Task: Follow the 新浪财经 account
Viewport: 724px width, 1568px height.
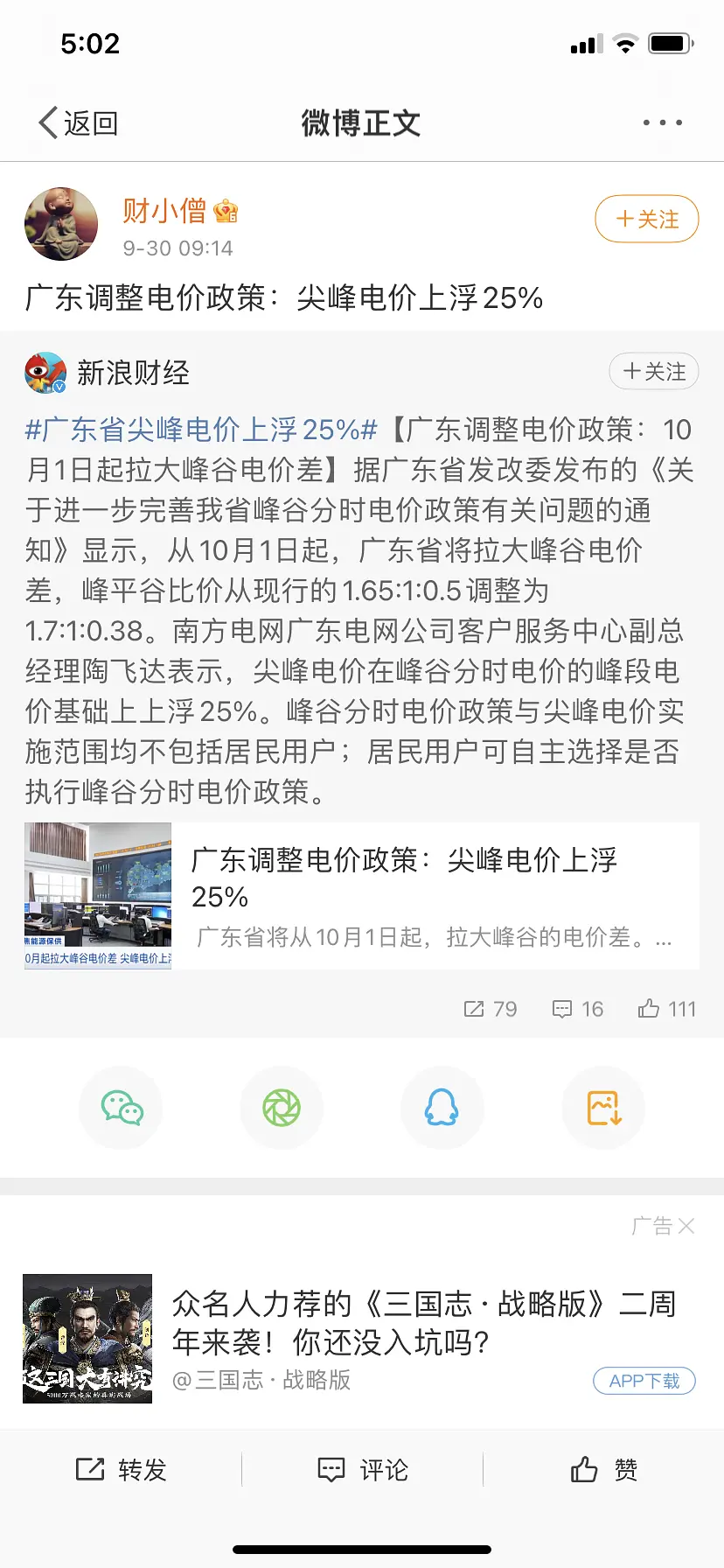Action: tap(653, 372)
